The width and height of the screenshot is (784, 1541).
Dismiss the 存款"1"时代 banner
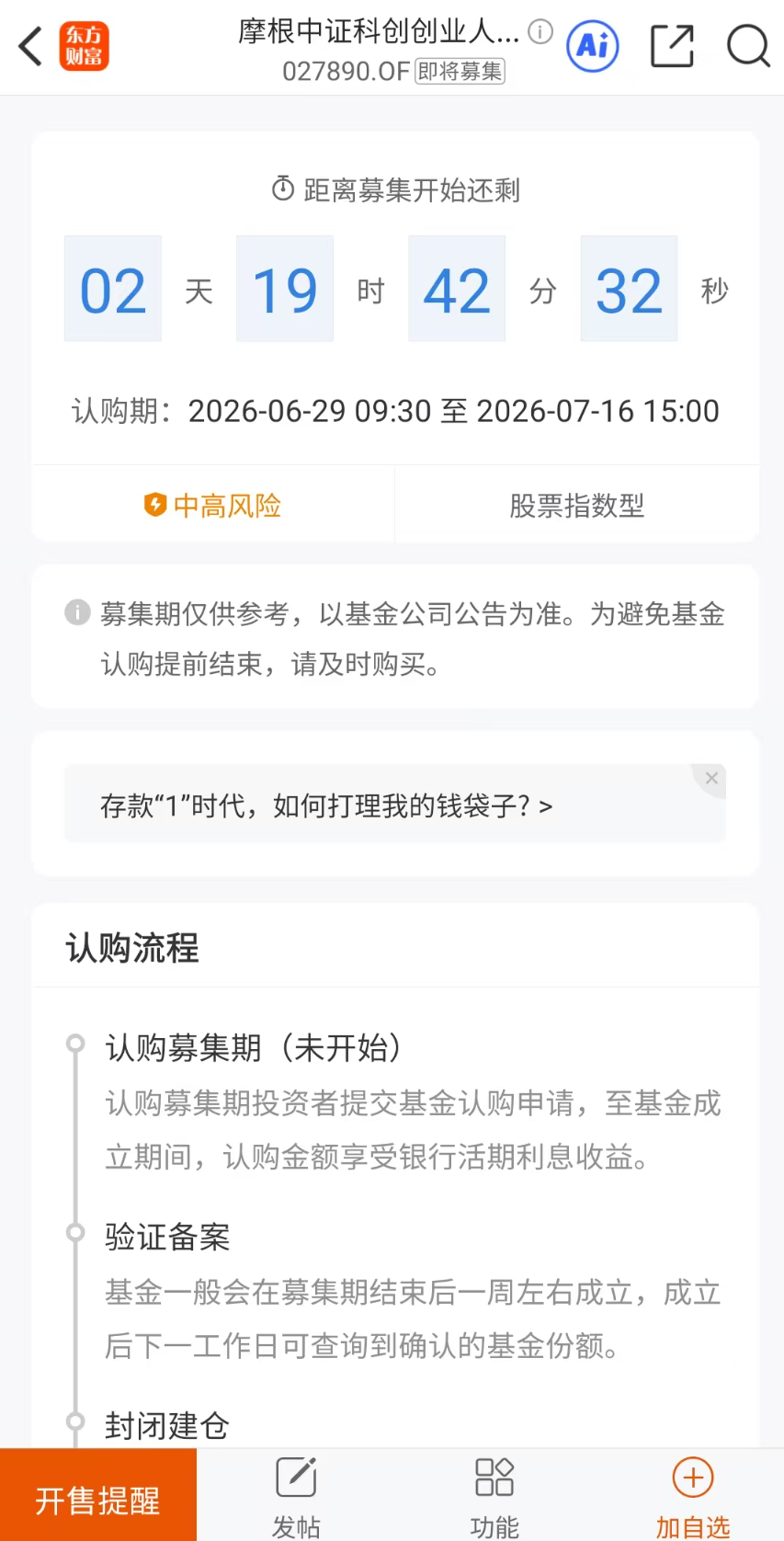711,778
